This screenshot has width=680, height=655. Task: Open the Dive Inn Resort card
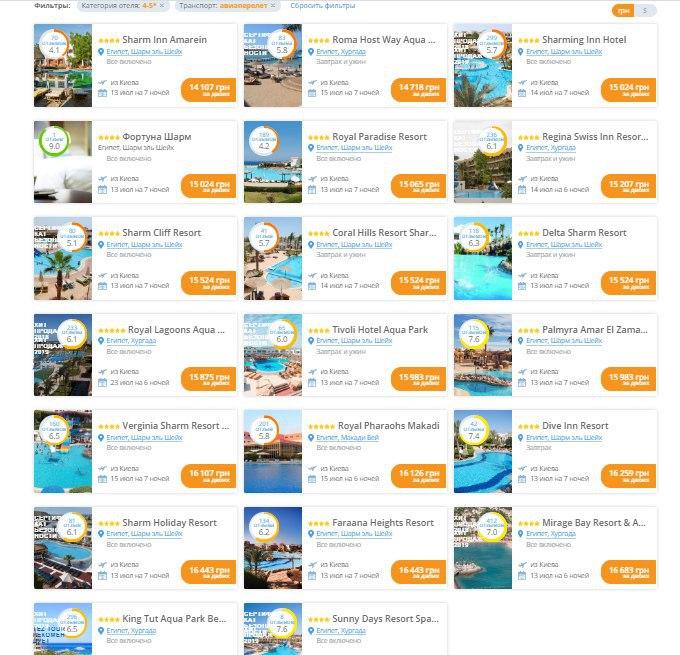tap(575, 426)
